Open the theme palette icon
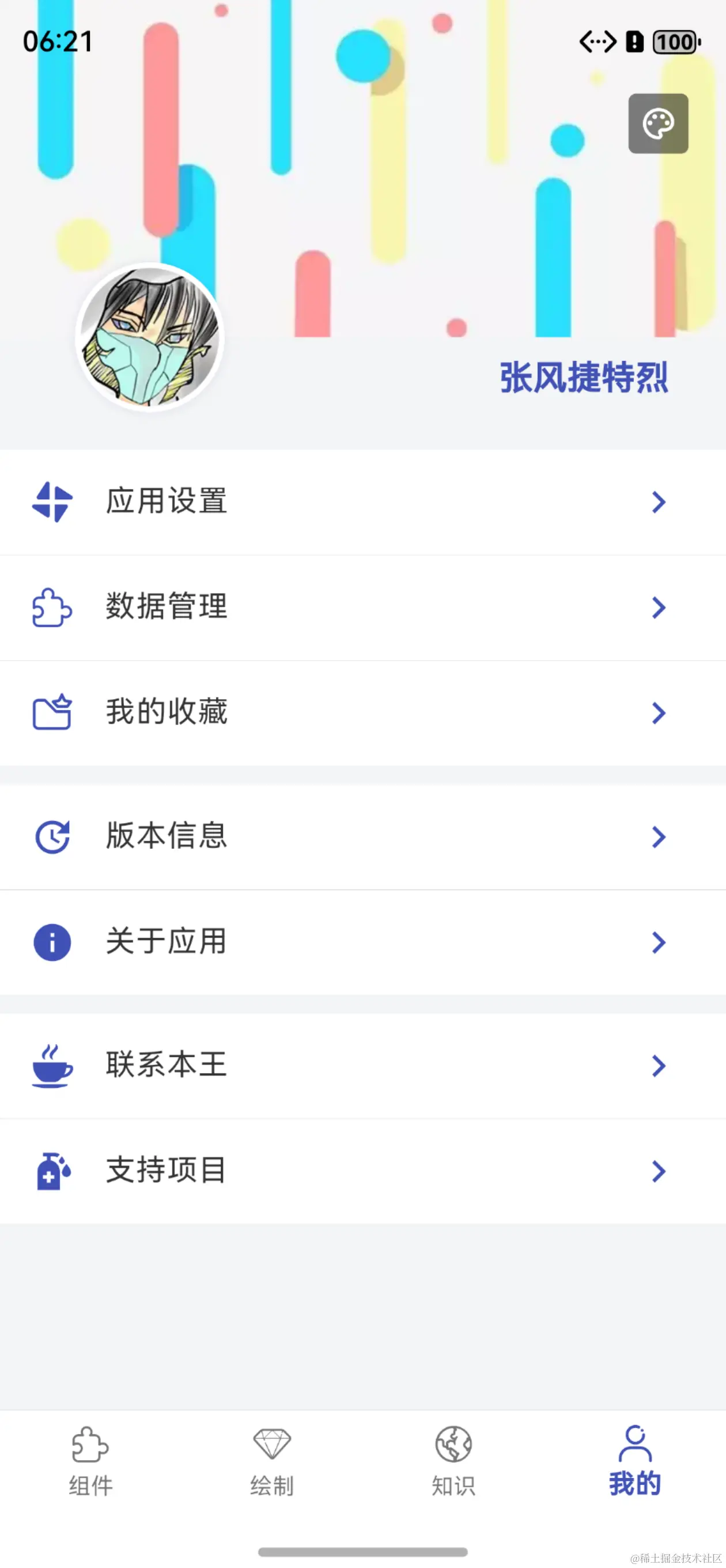 (658, 123)
